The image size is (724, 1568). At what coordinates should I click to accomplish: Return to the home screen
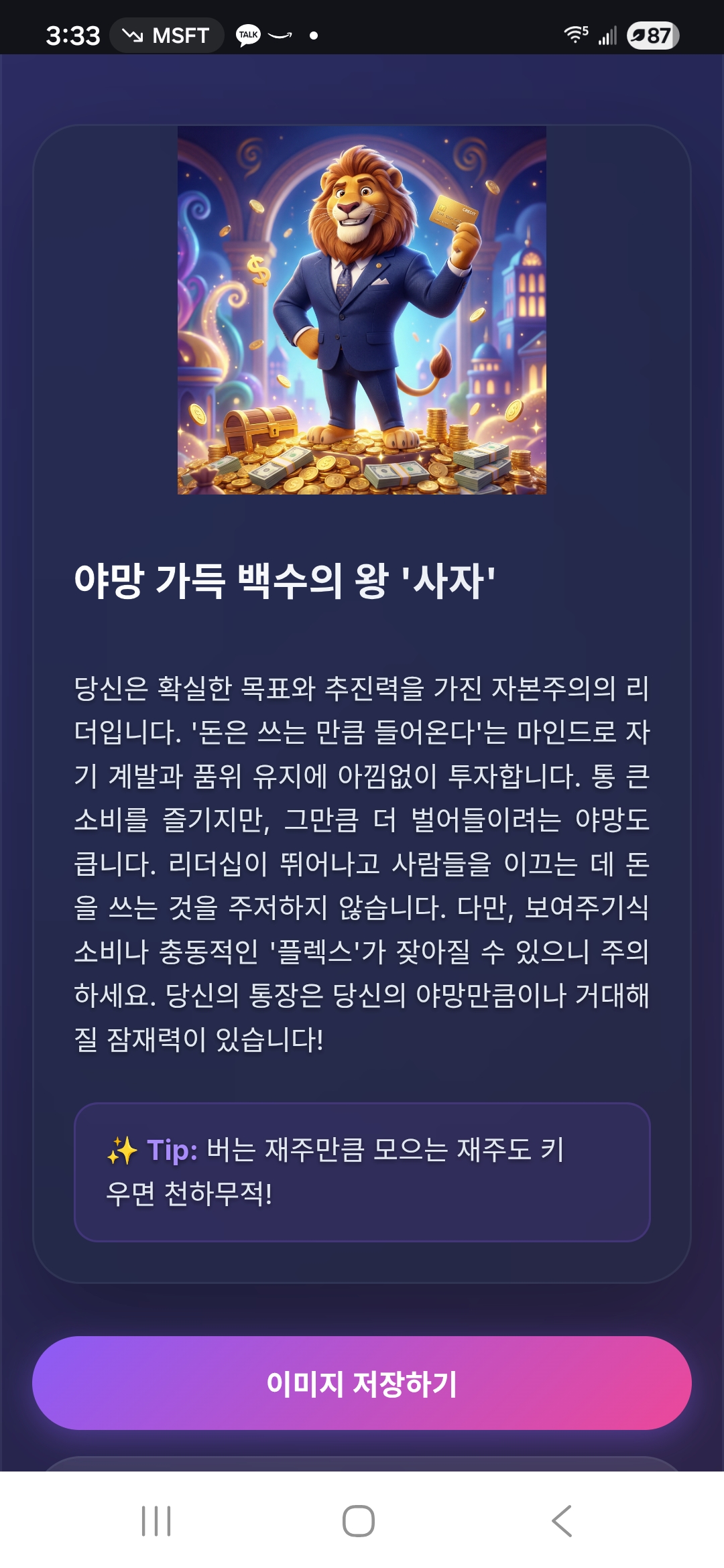click(x=359, y=1520)
